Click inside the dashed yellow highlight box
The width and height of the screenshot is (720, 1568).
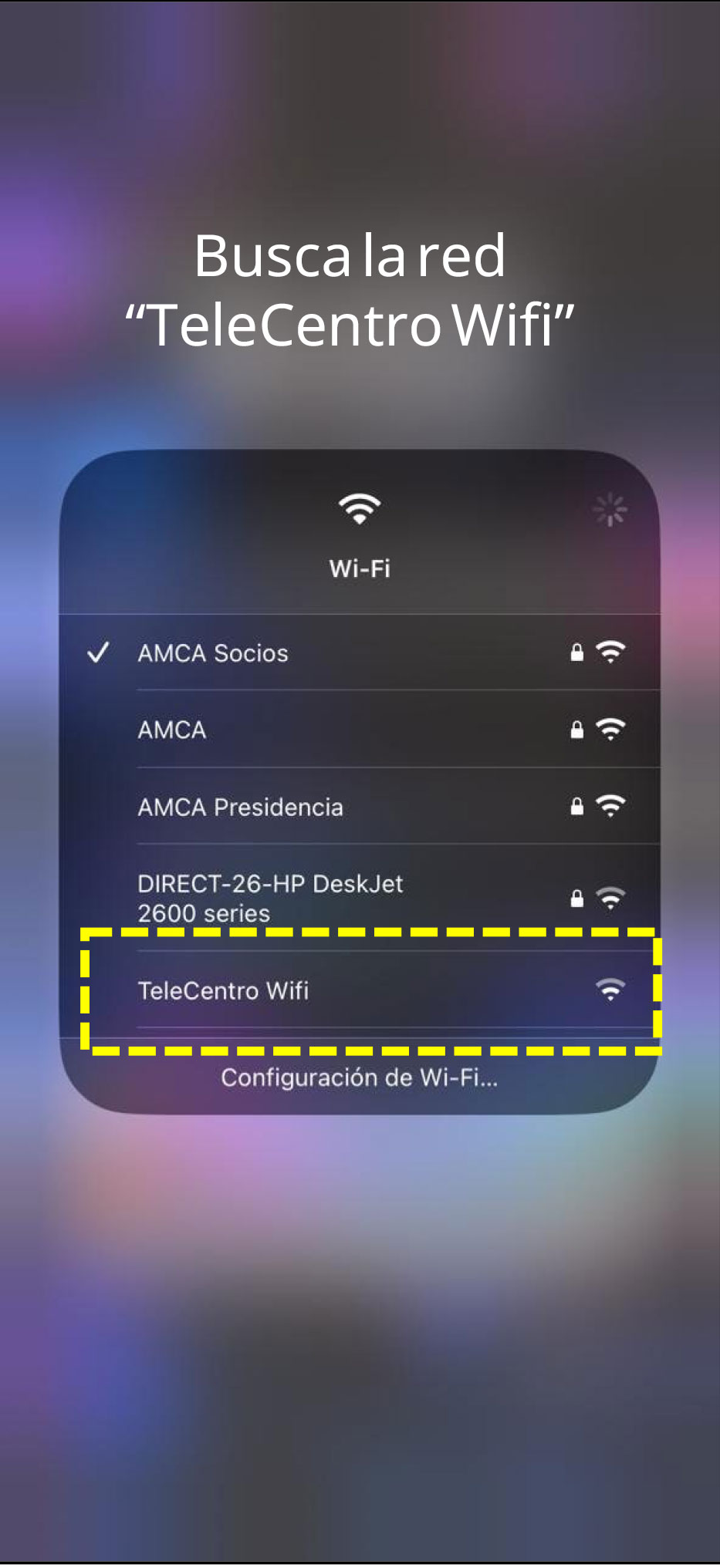click(370, 990)
